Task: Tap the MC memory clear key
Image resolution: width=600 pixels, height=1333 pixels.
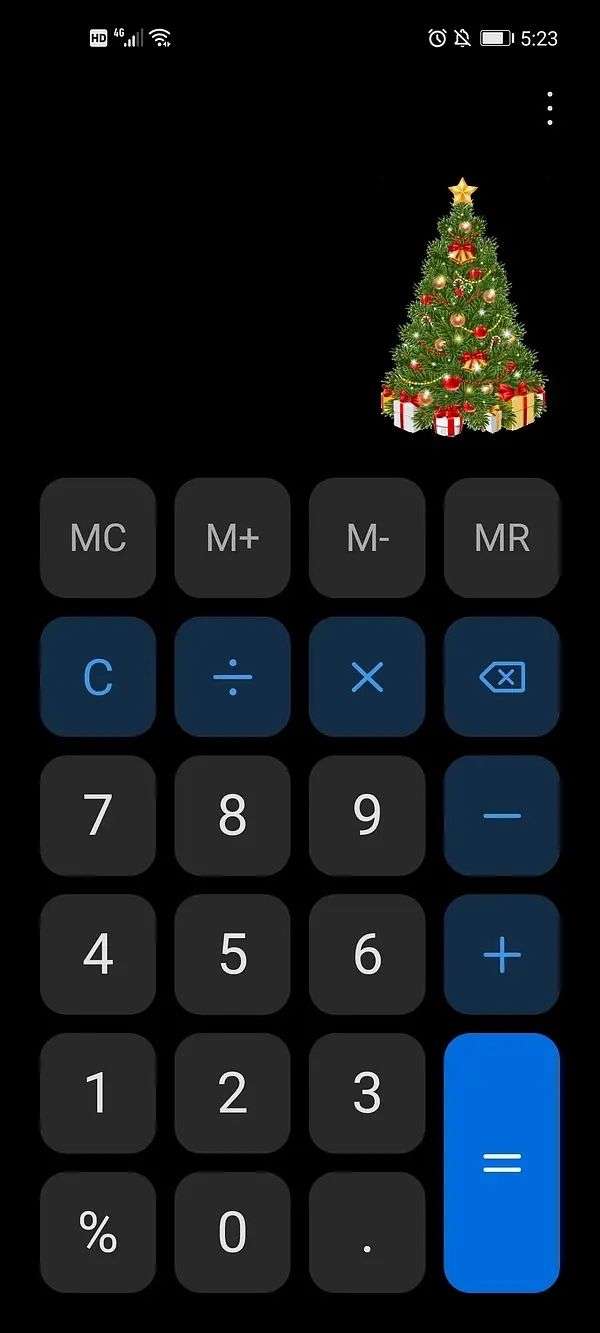Action: coord(98,538)
